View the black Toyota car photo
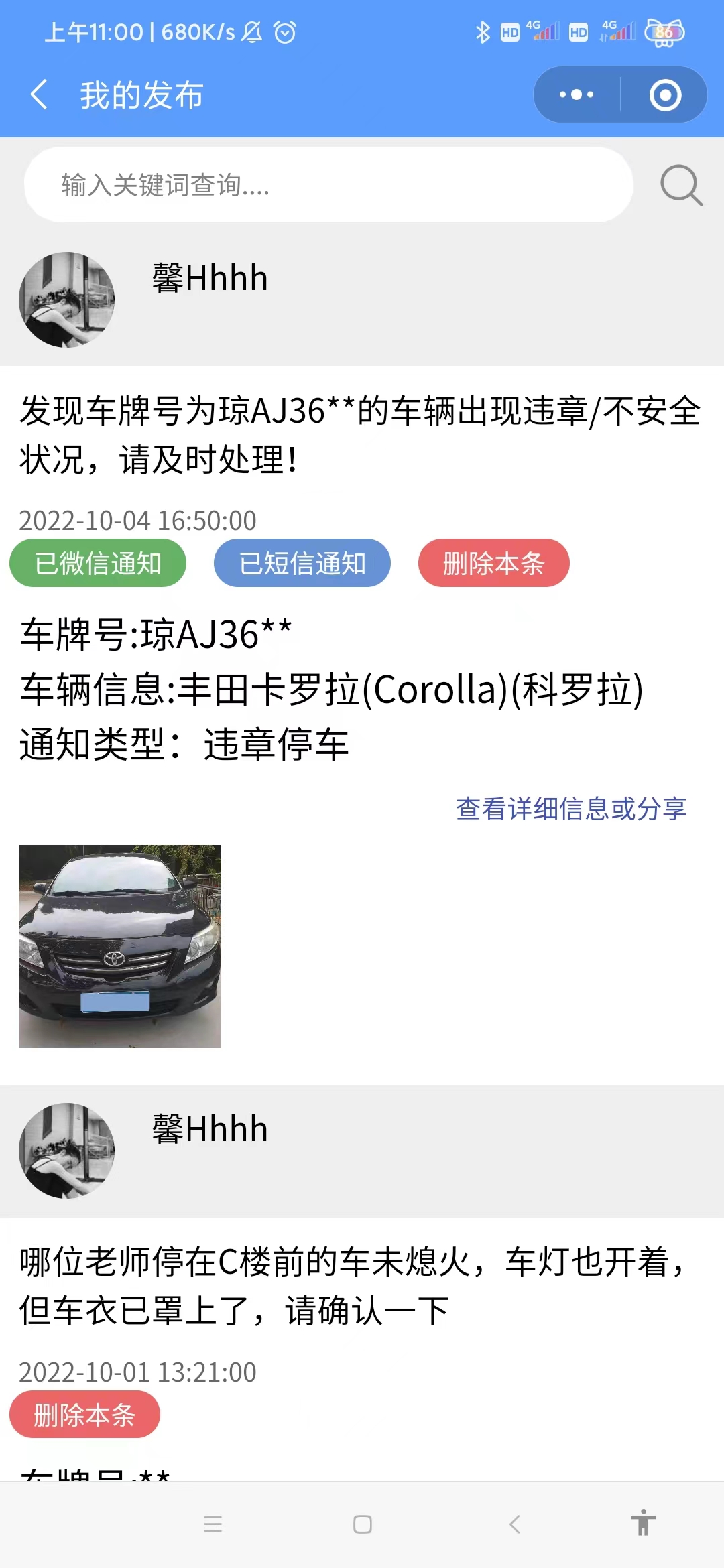The image size is (724, 1568). pyautogui.click(x=120, y=946)
